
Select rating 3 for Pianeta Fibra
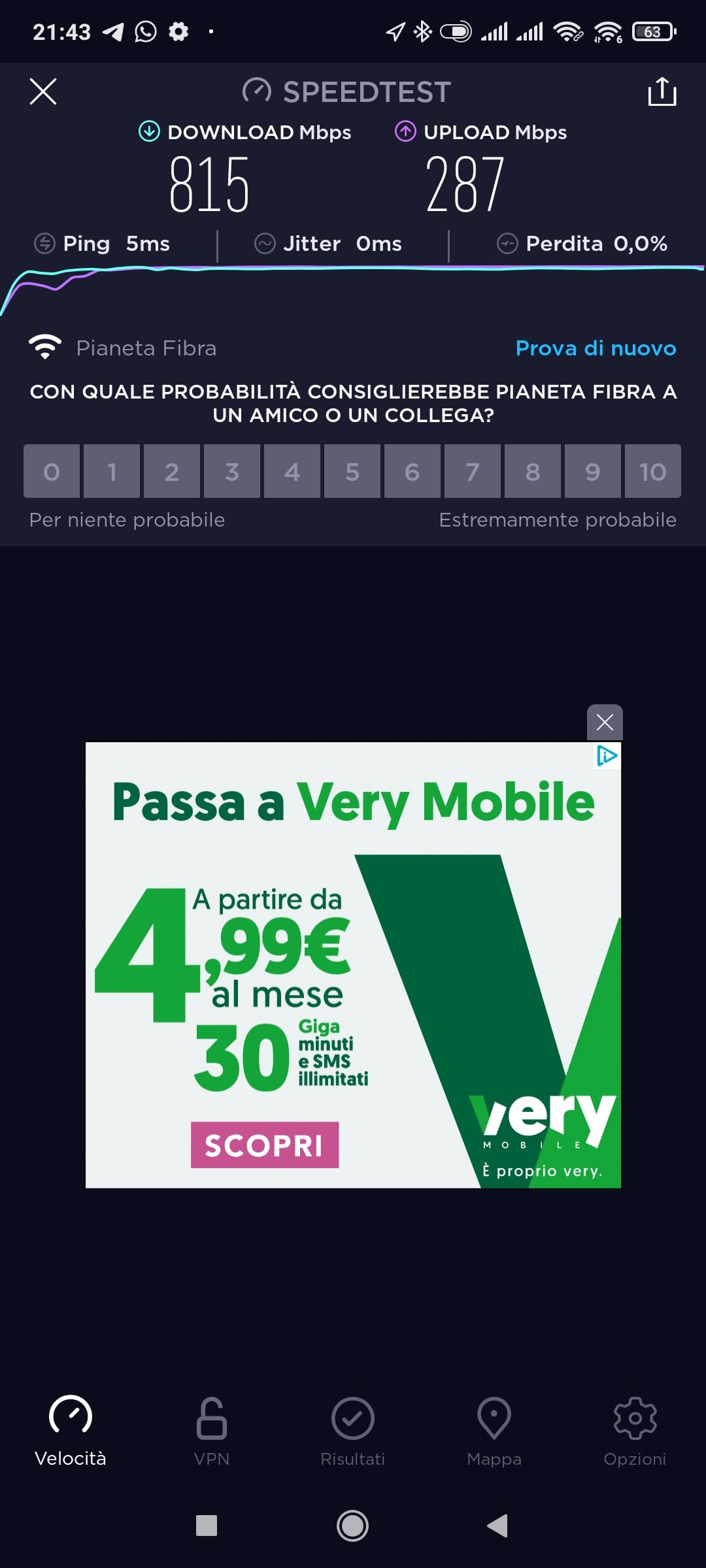coord(232,471)
